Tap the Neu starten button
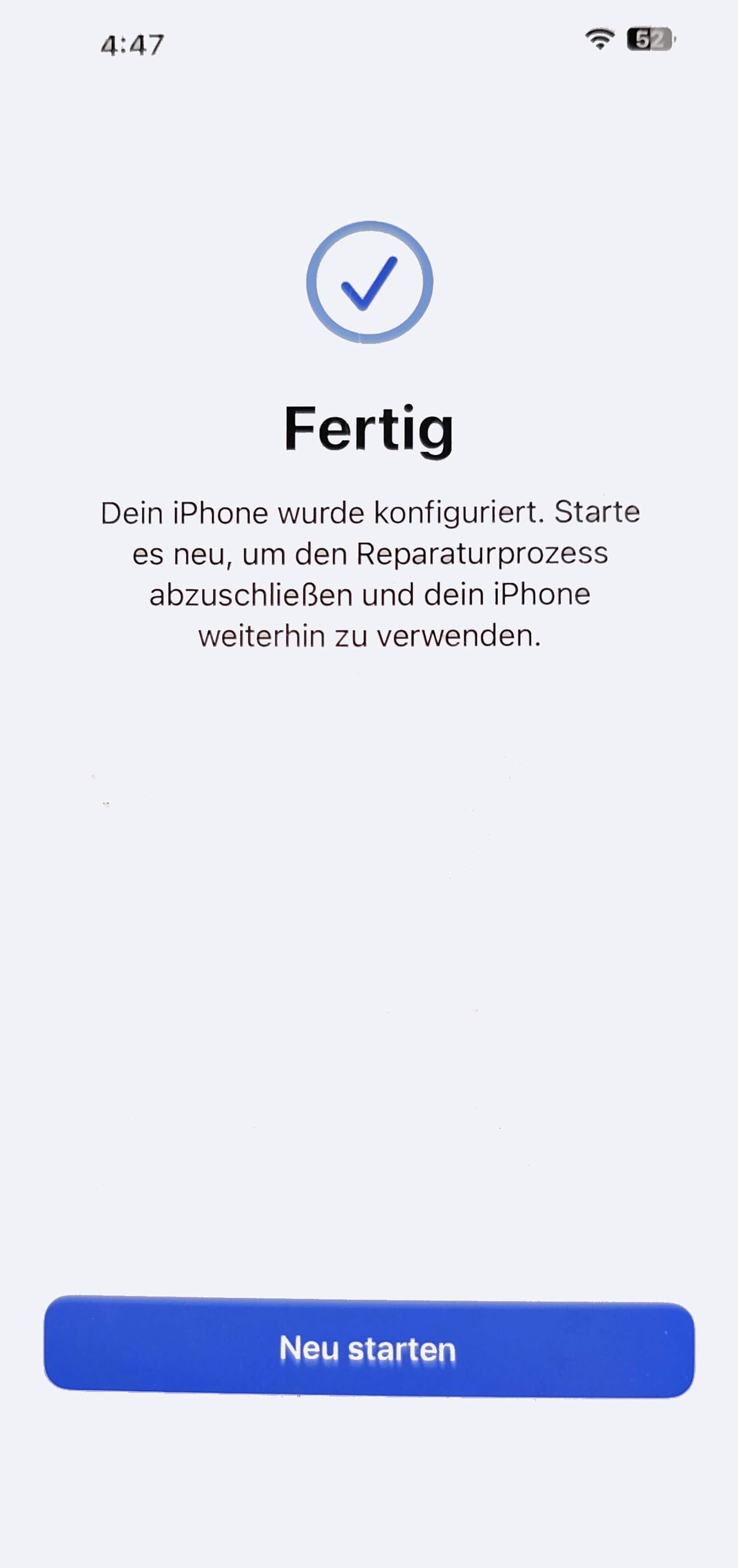738x1568 pixels. click(369, 1347)
